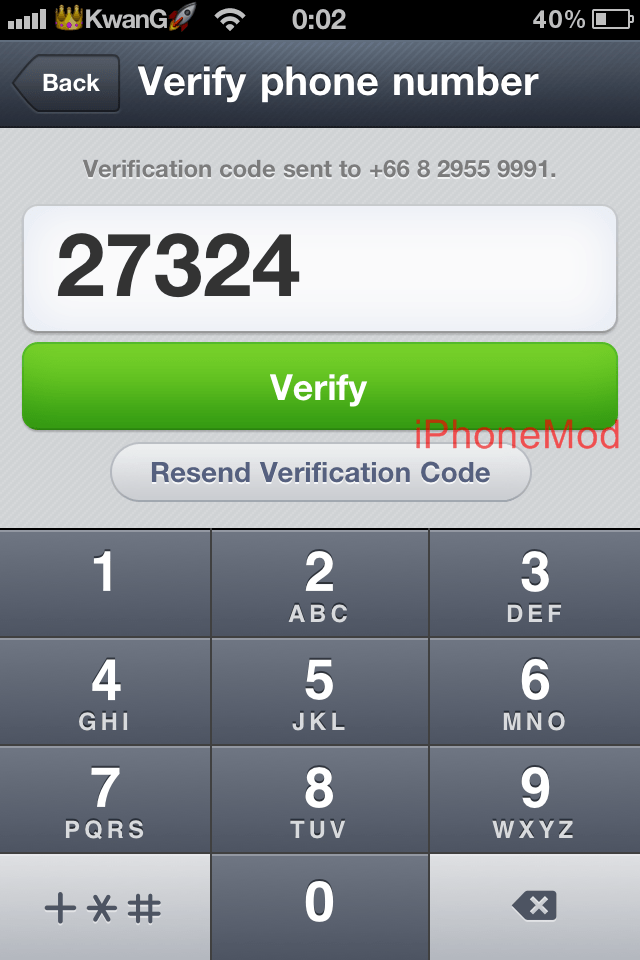Enter digit 6 on the keypad

[x=535, y=692]
